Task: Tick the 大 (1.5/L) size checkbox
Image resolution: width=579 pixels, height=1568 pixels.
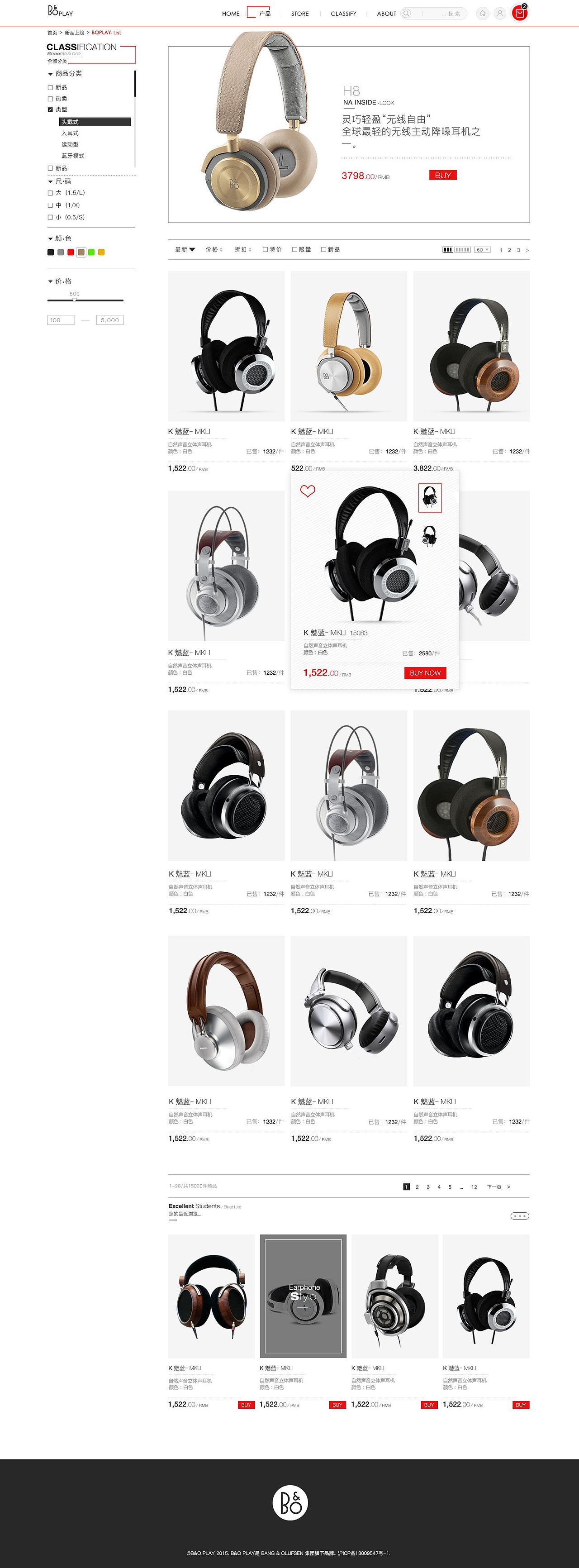Action: (x=51, y=193)
